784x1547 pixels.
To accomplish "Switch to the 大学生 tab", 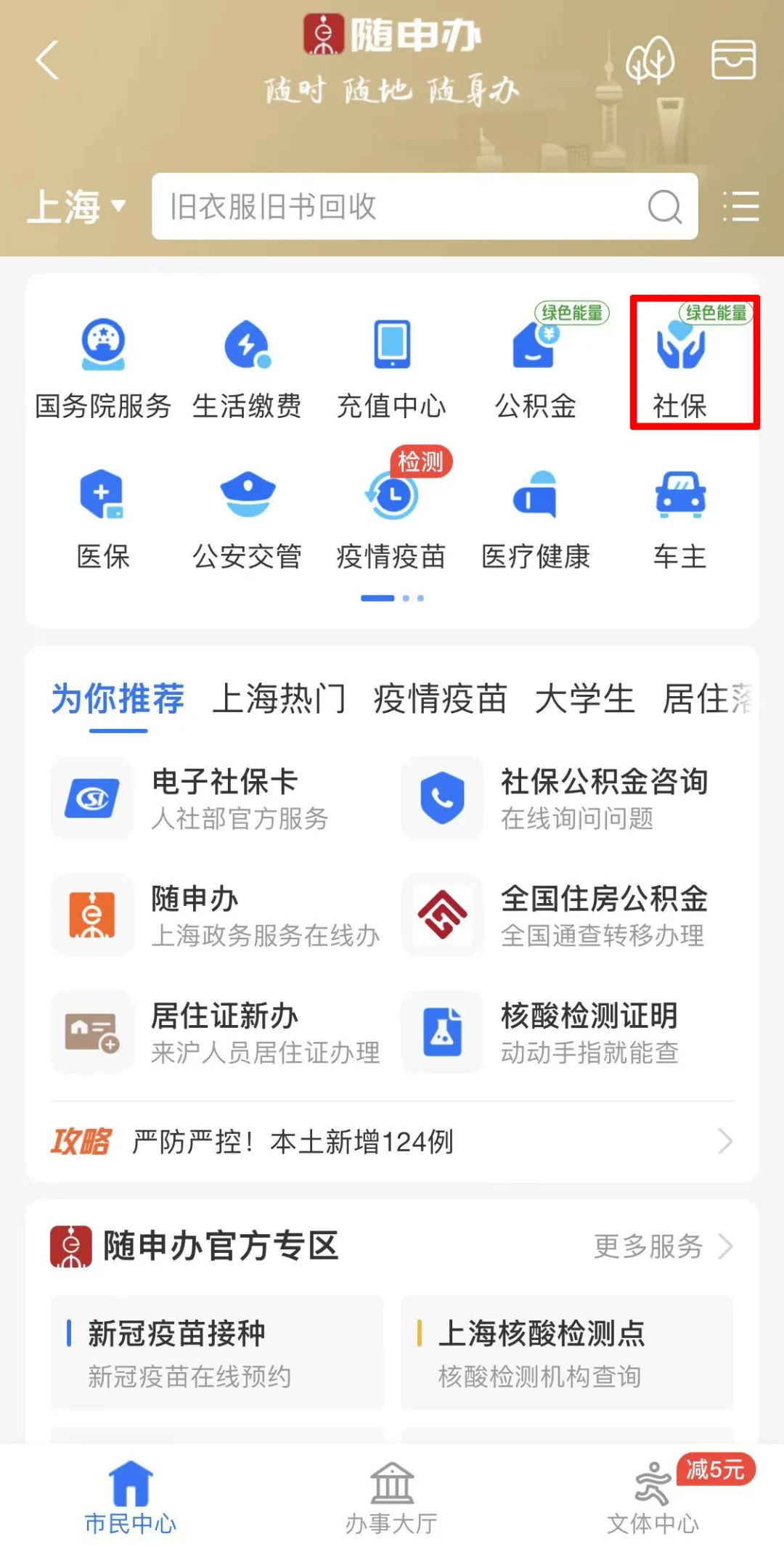I will click(x=585, y=698).
